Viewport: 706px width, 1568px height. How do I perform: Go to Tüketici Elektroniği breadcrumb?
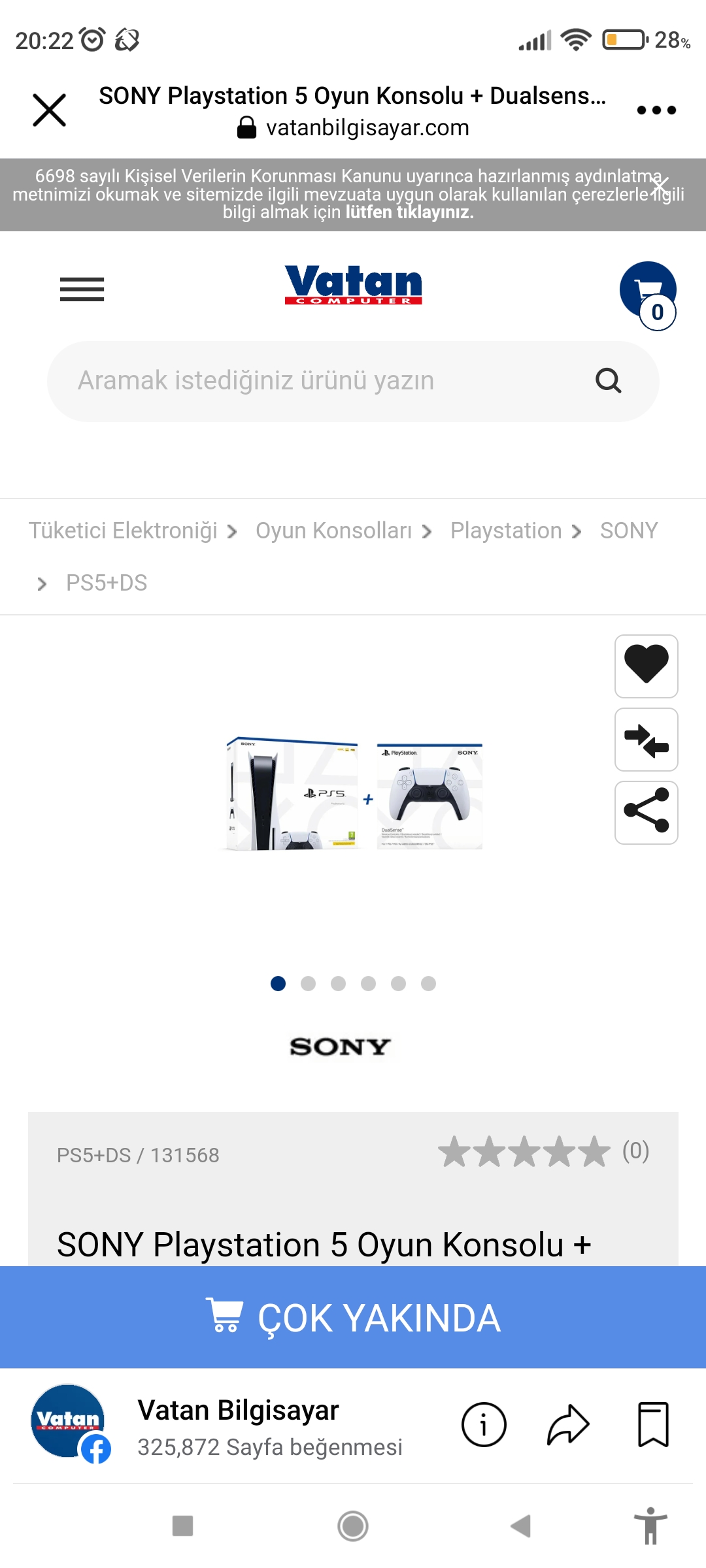click(x=123, y=531)
